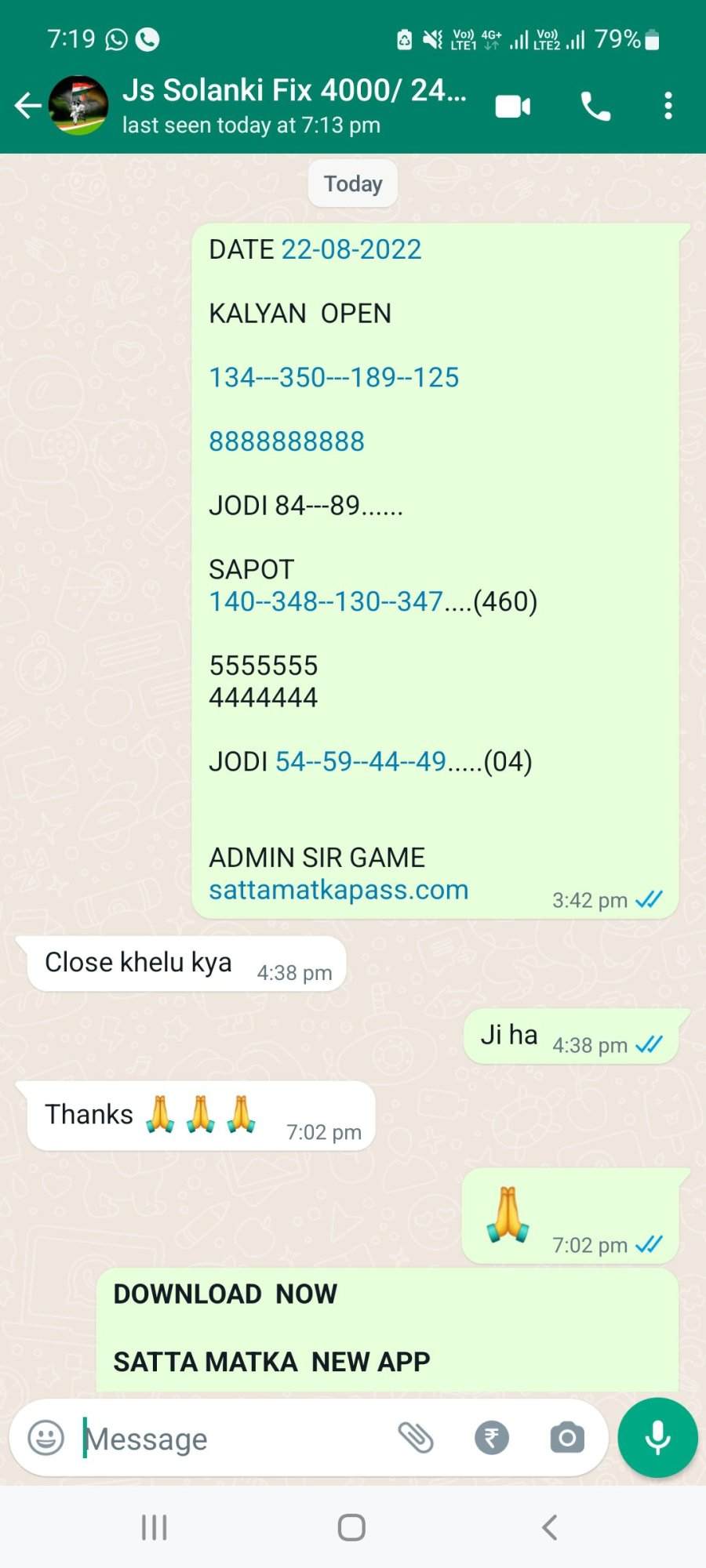
Task: Open the three-dot overflow menu
Action: click(x=668, y=106)
